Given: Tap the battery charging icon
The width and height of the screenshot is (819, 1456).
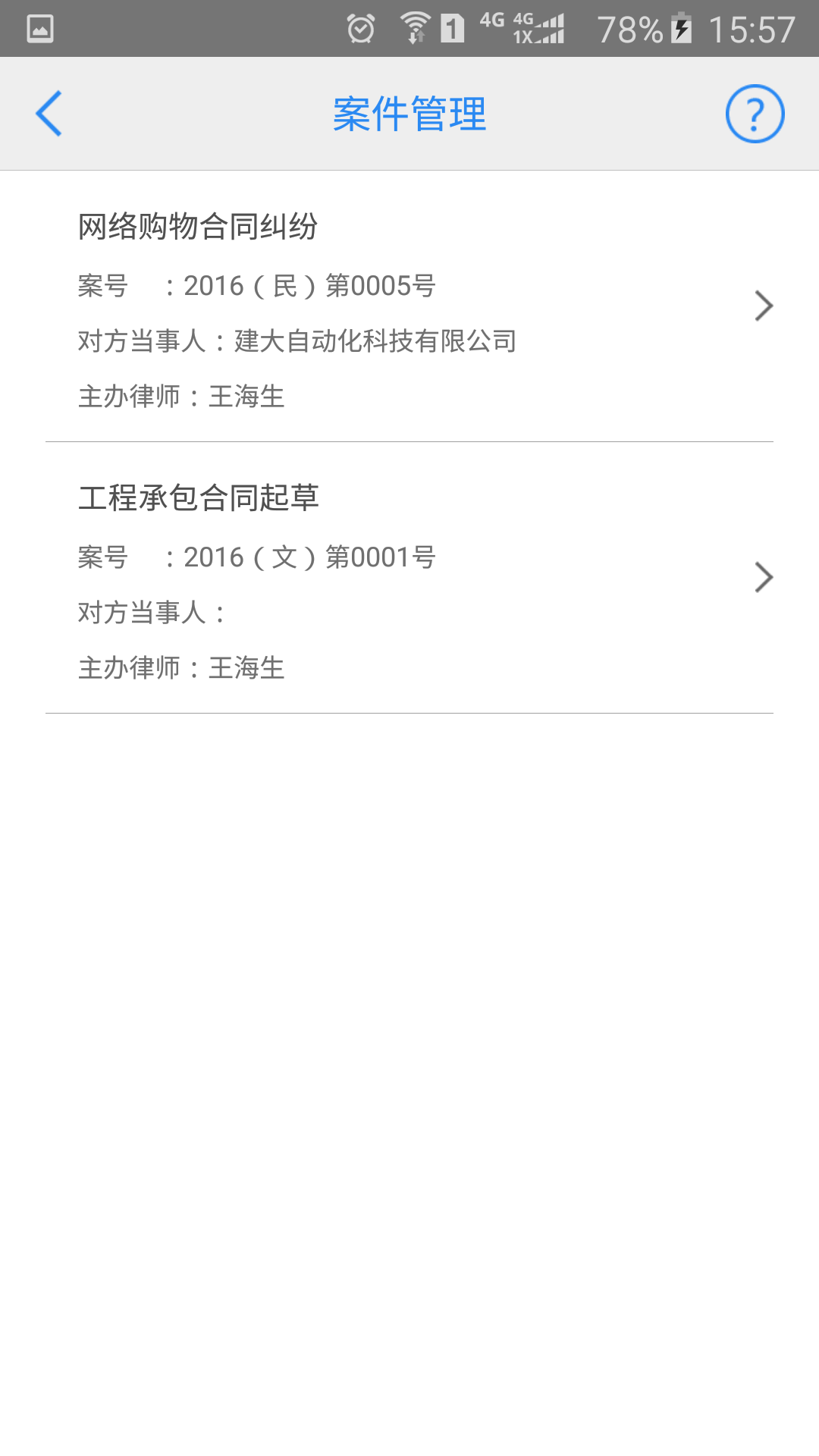Looking at the screenshot, I should (x=681, y=29).
